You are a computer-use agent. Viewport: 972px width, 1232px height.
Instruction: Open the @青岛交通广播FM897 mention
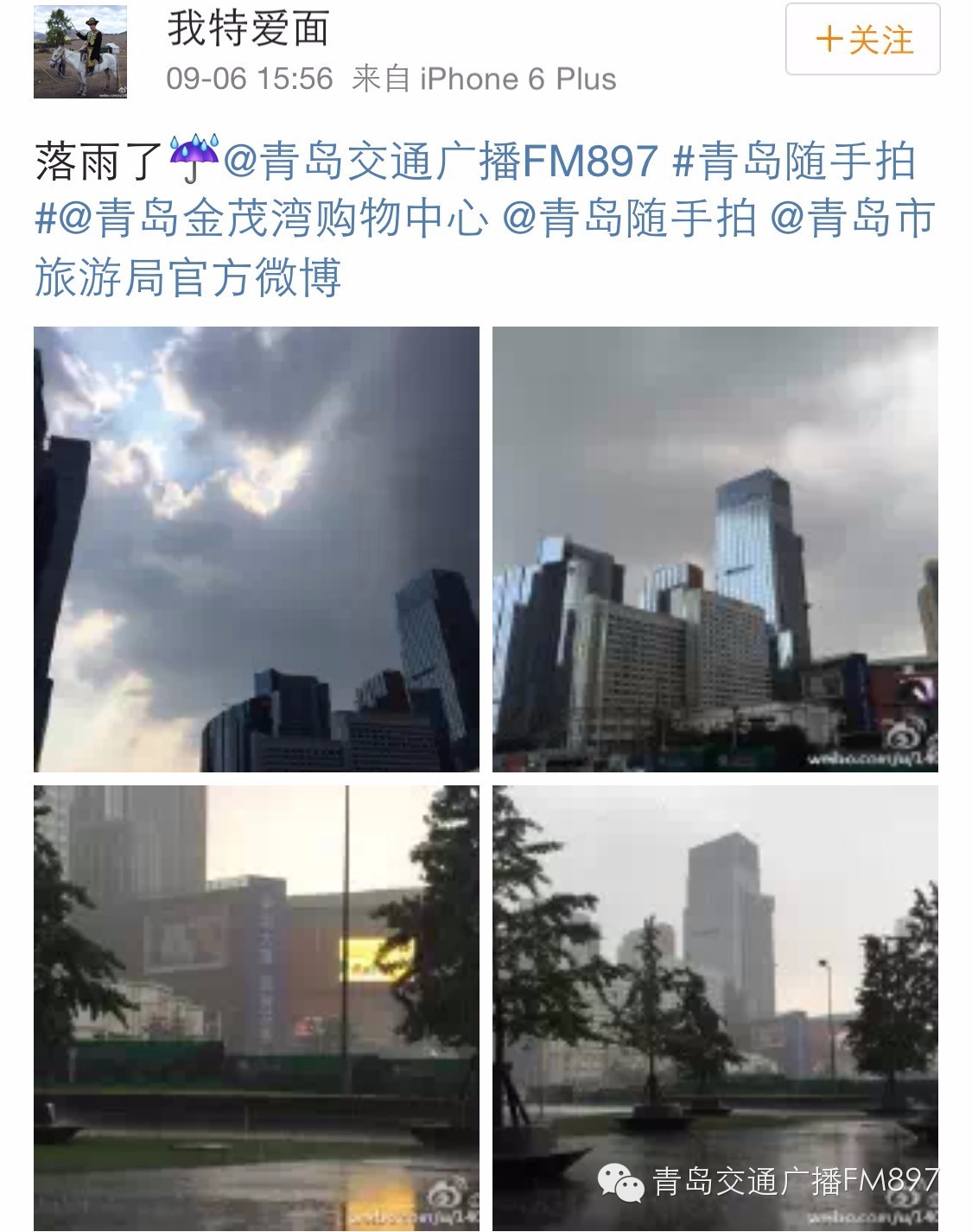click(441, 162)
